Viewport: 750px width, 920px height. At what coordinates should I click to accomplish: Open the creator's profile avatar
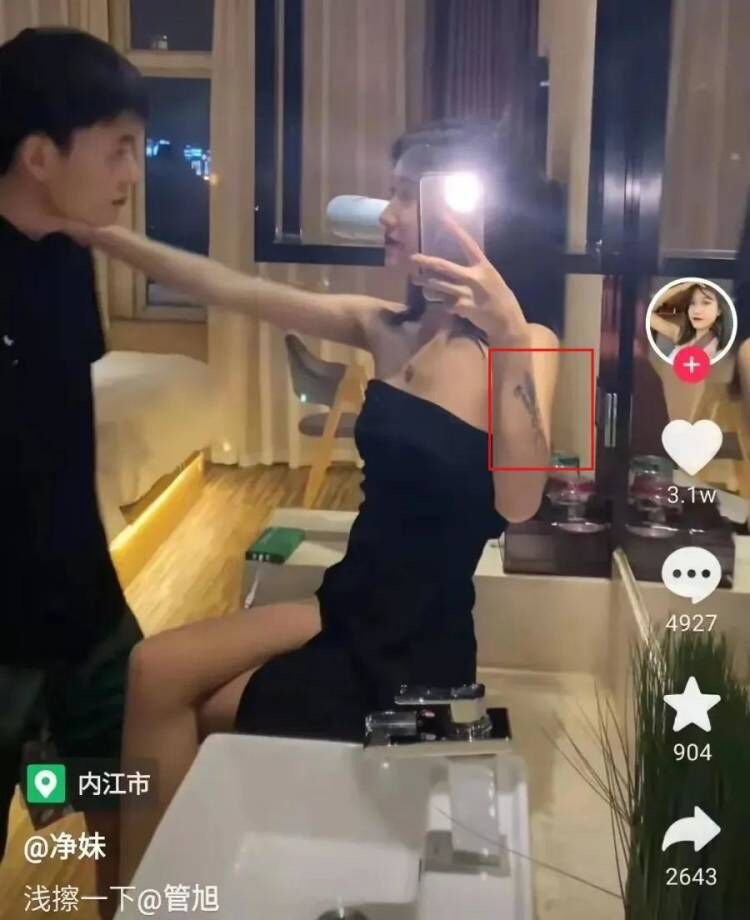pyautogui.click(x=691, y=318)
